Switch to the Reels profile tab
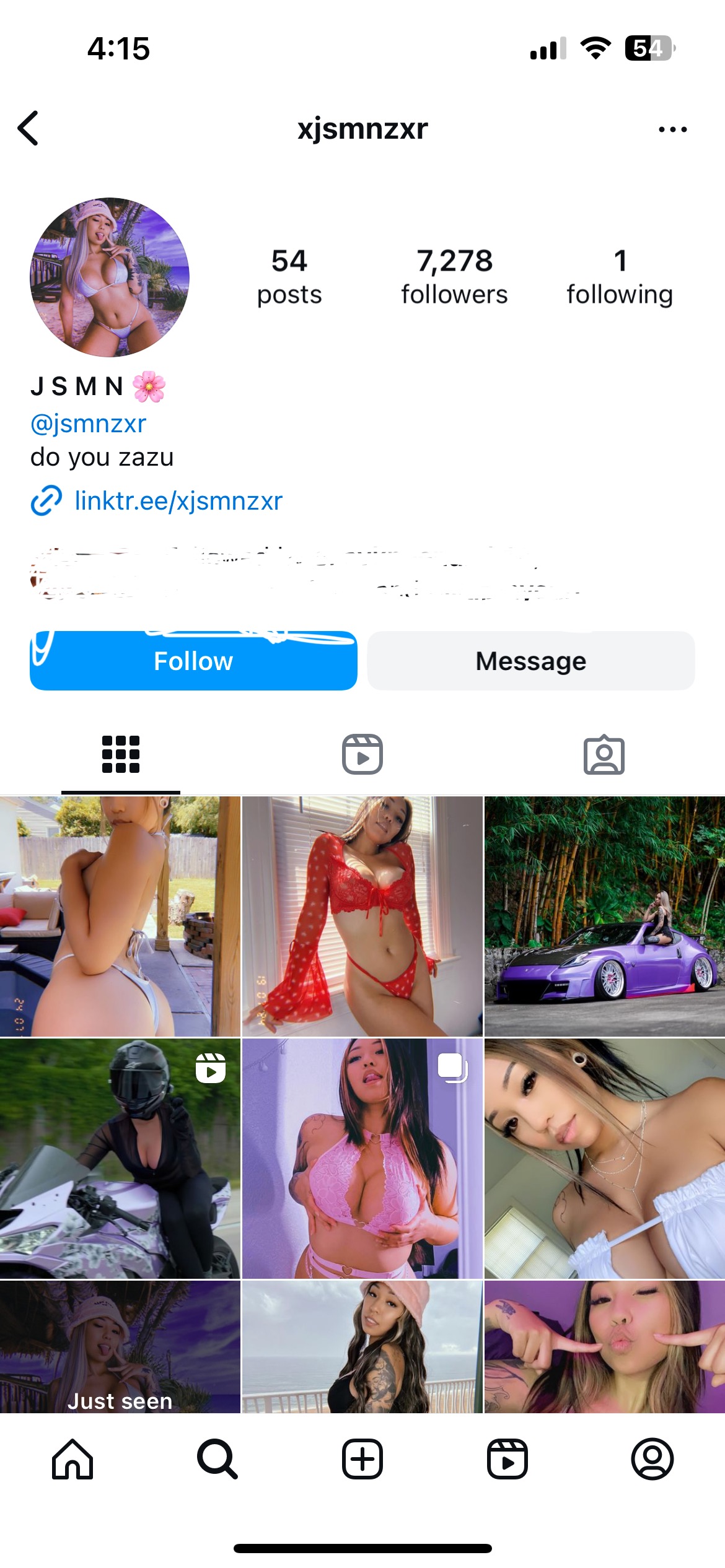Screen dimensions: 725x1568 click(x=362, y=754)
